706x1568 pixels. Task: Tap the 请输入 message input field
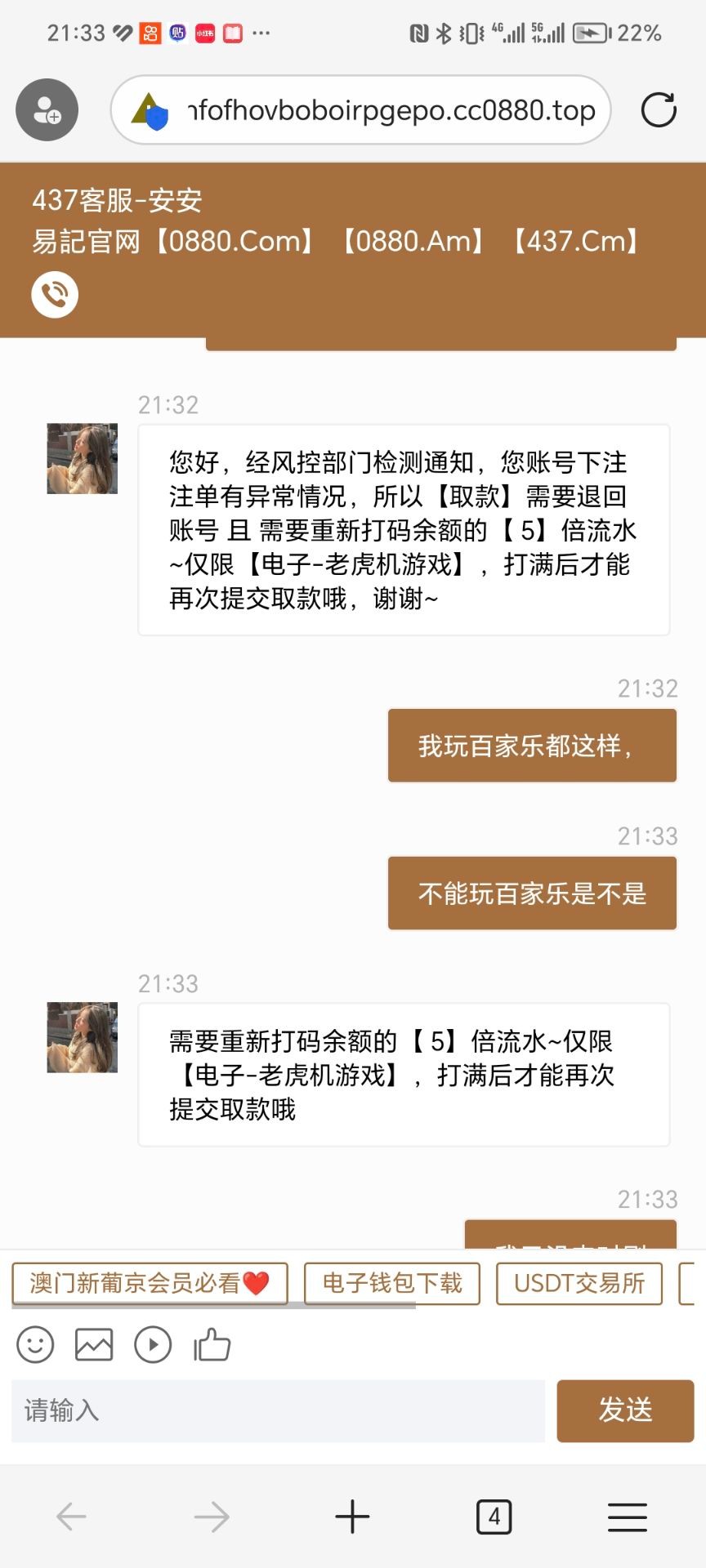click(x=278, y=1411)
